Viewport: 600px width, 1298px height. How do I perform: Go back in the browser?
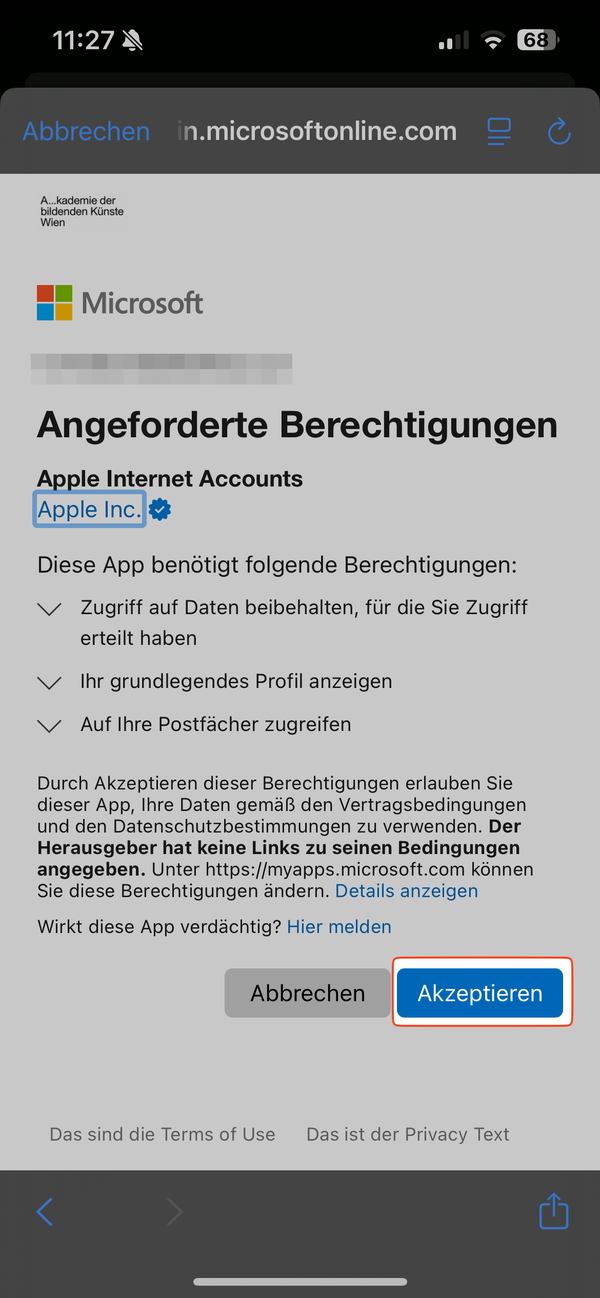point(45,1213)
